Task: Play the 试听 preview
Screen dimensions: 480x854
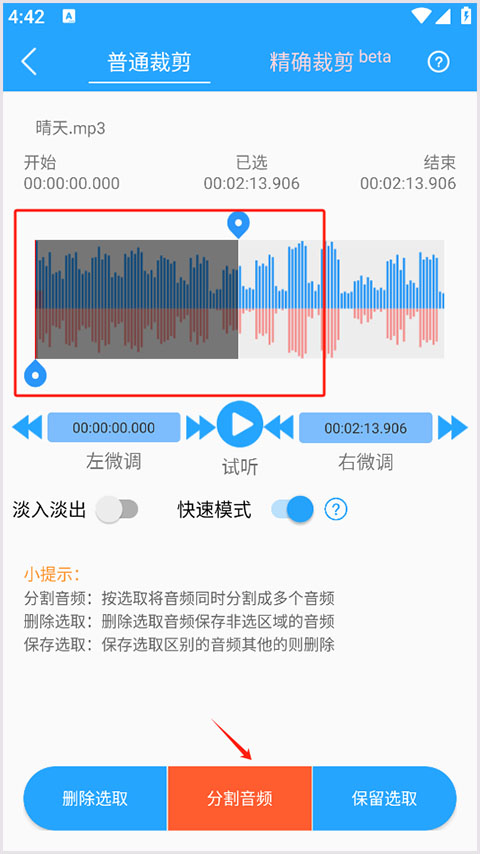Action: 240,425
